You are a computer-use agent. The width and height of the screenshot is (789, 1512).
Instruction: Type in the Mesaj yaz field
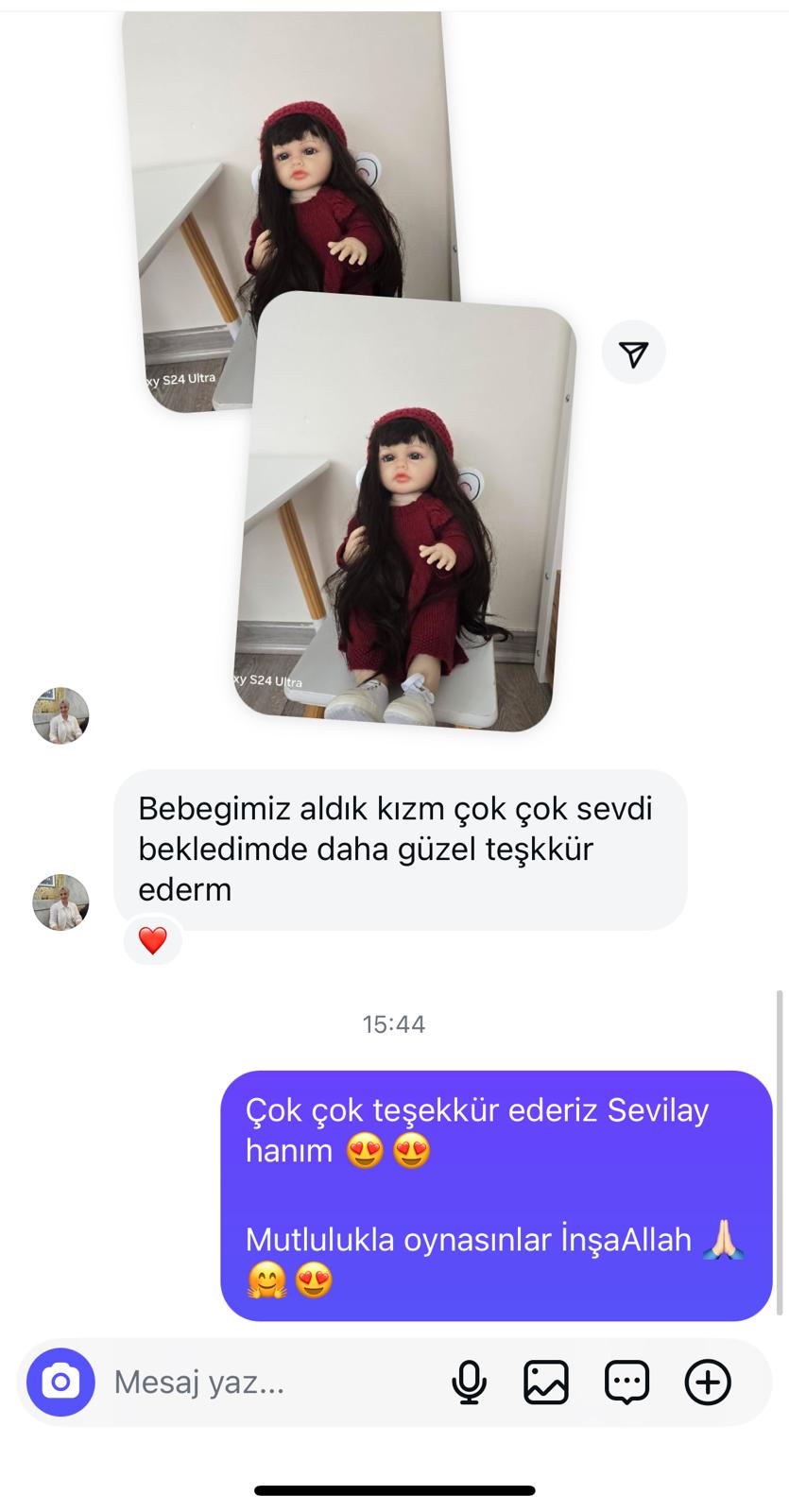[265, 1383]
